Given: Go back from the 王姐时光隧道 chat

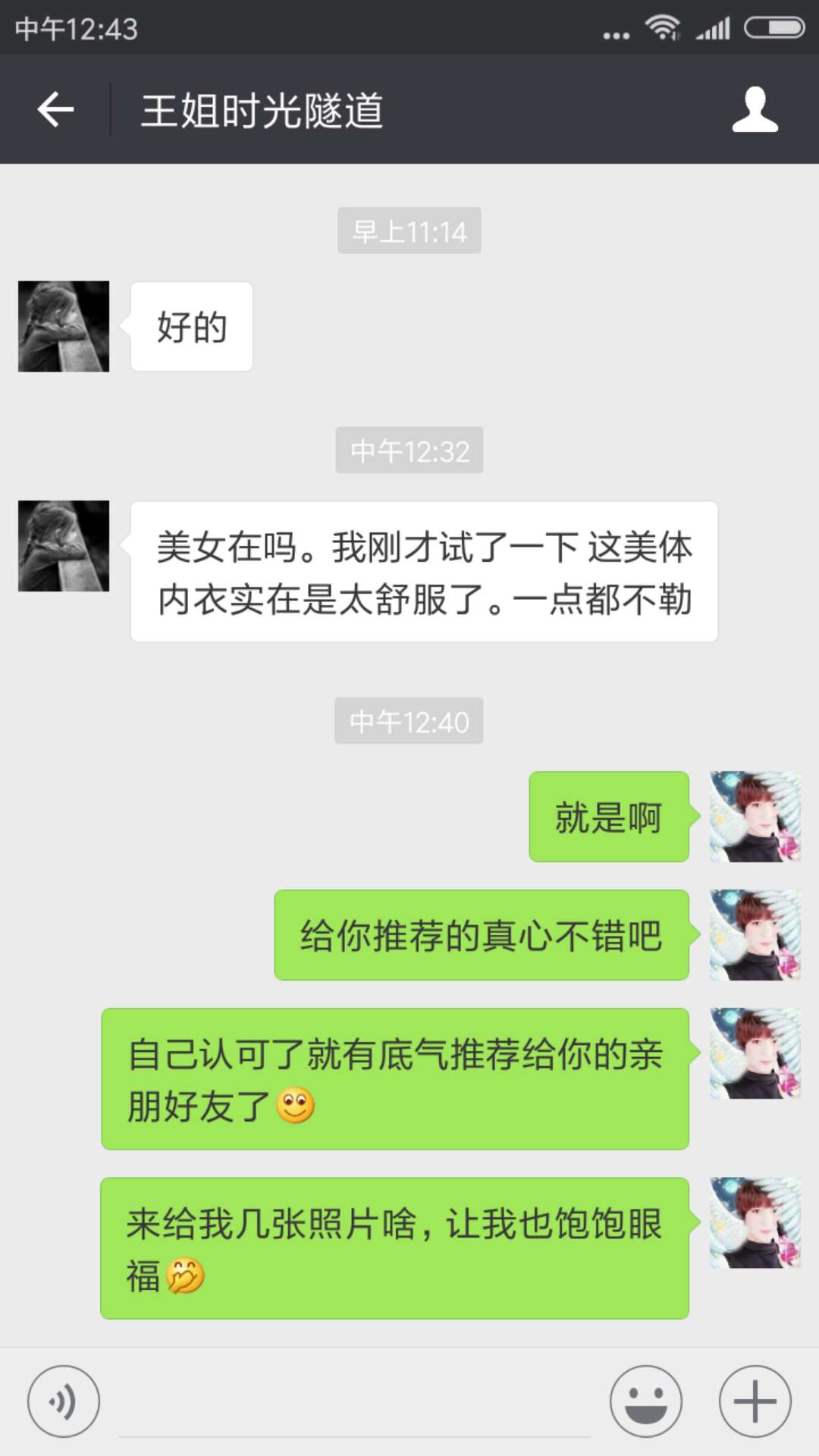Looking at the screenshot, I should pyautogui.click(x=56, y=110).
